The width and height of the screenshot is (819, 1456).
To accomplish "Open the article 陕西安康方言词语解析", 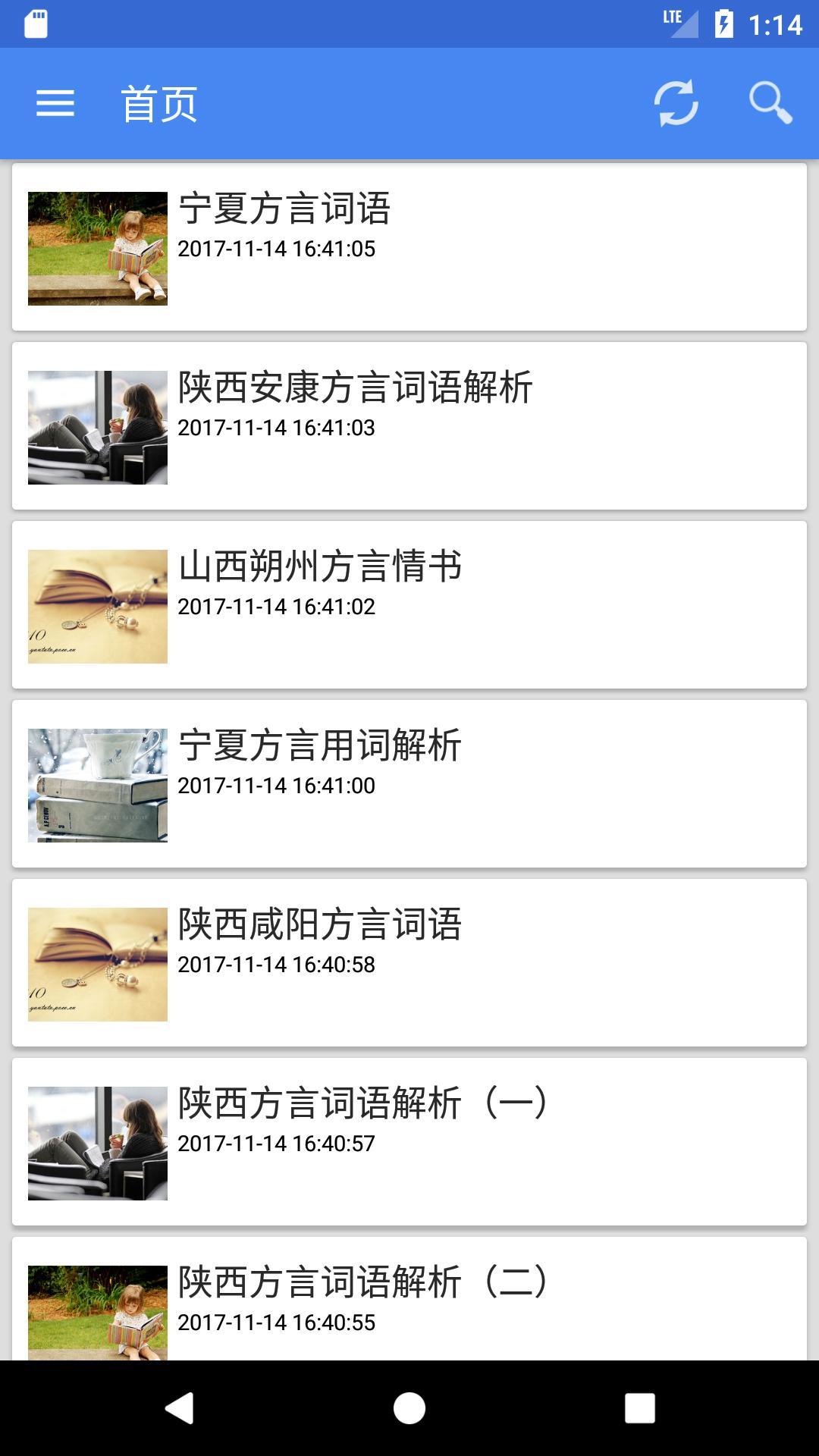I will tap(409, 426).
